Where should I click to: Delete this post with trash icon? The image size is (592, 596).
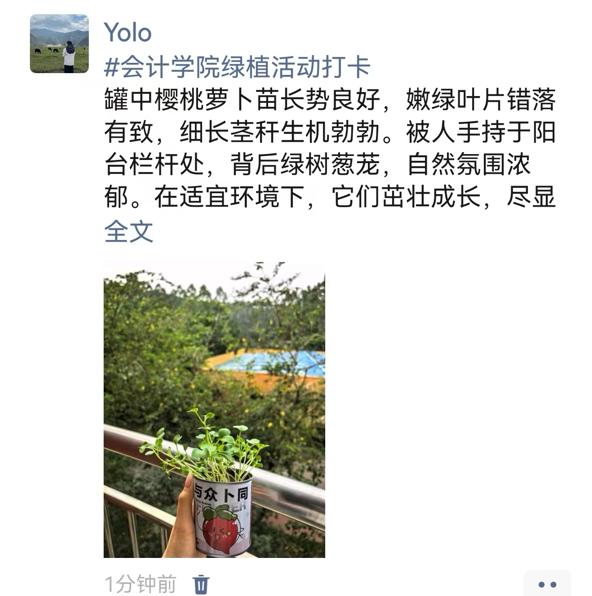click(201, 584)
